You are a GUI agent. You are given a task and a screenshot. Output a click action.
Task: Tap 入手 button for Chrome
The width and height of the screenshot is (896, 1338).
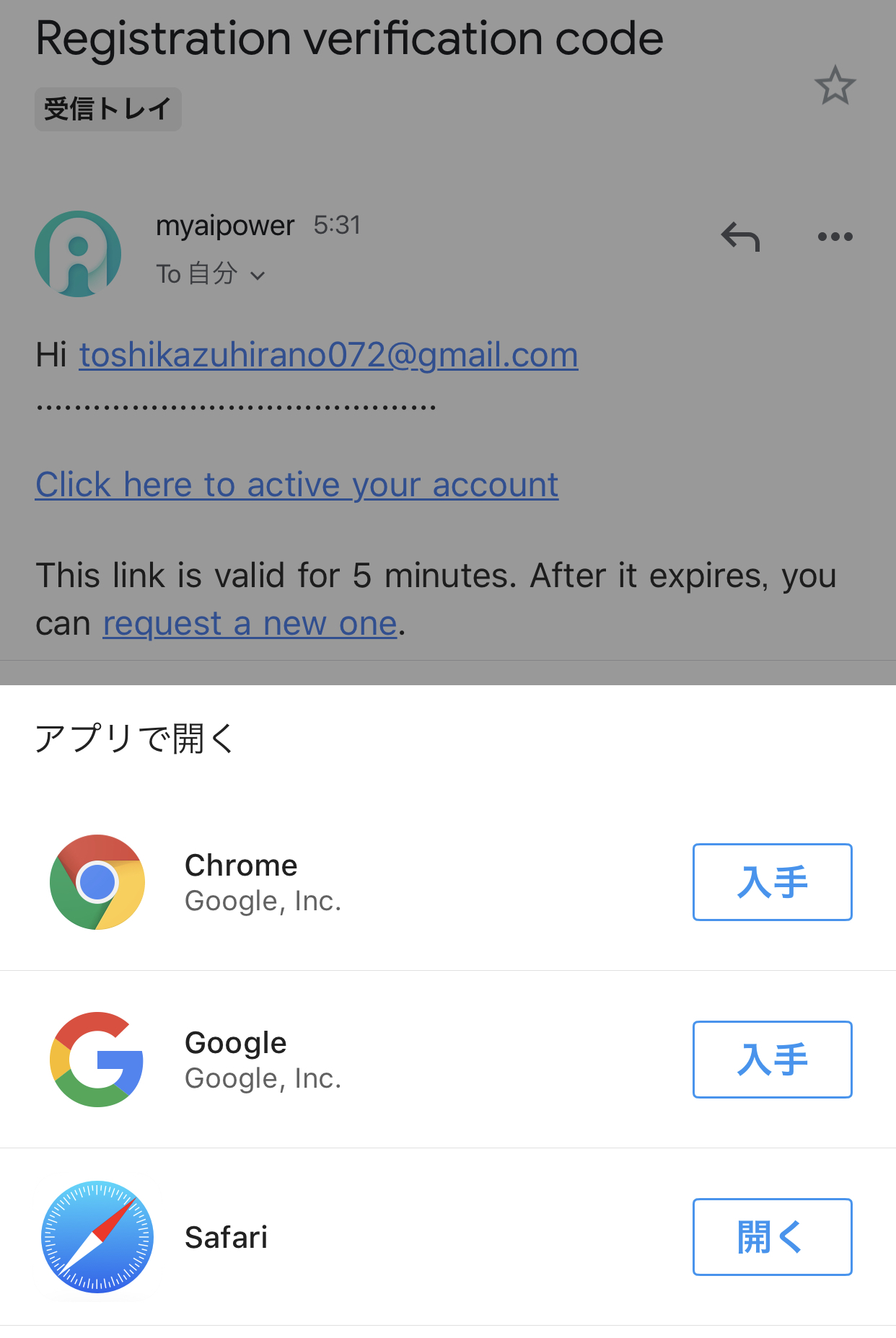772,881
